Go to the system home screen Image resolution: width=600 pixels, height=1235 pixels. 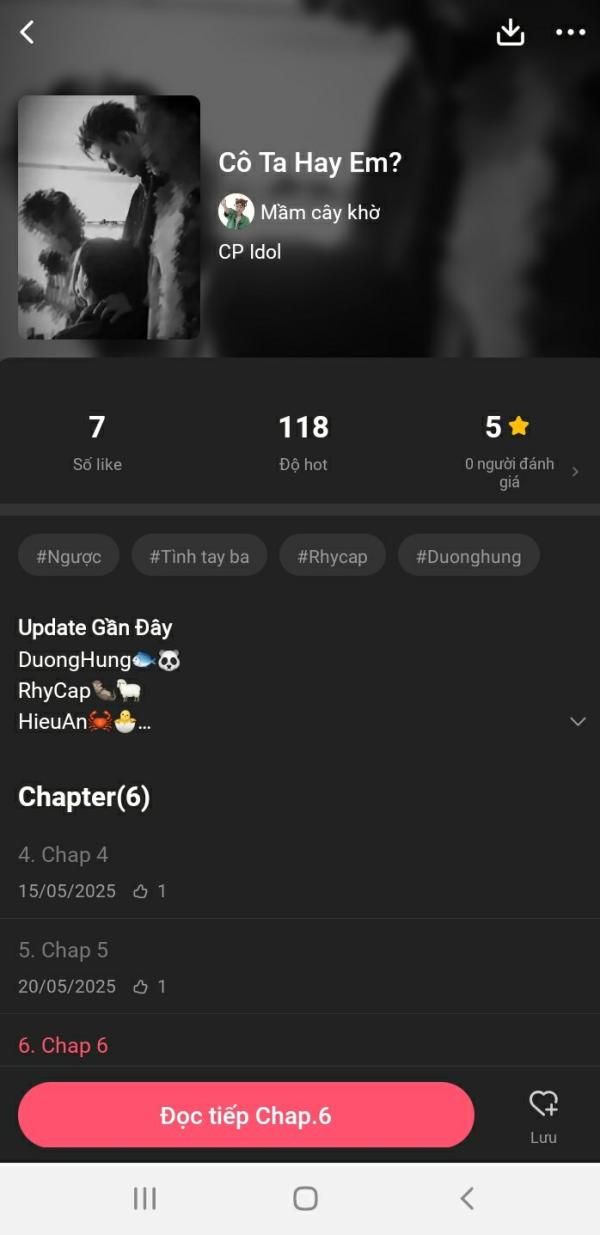coord(305,1198)
